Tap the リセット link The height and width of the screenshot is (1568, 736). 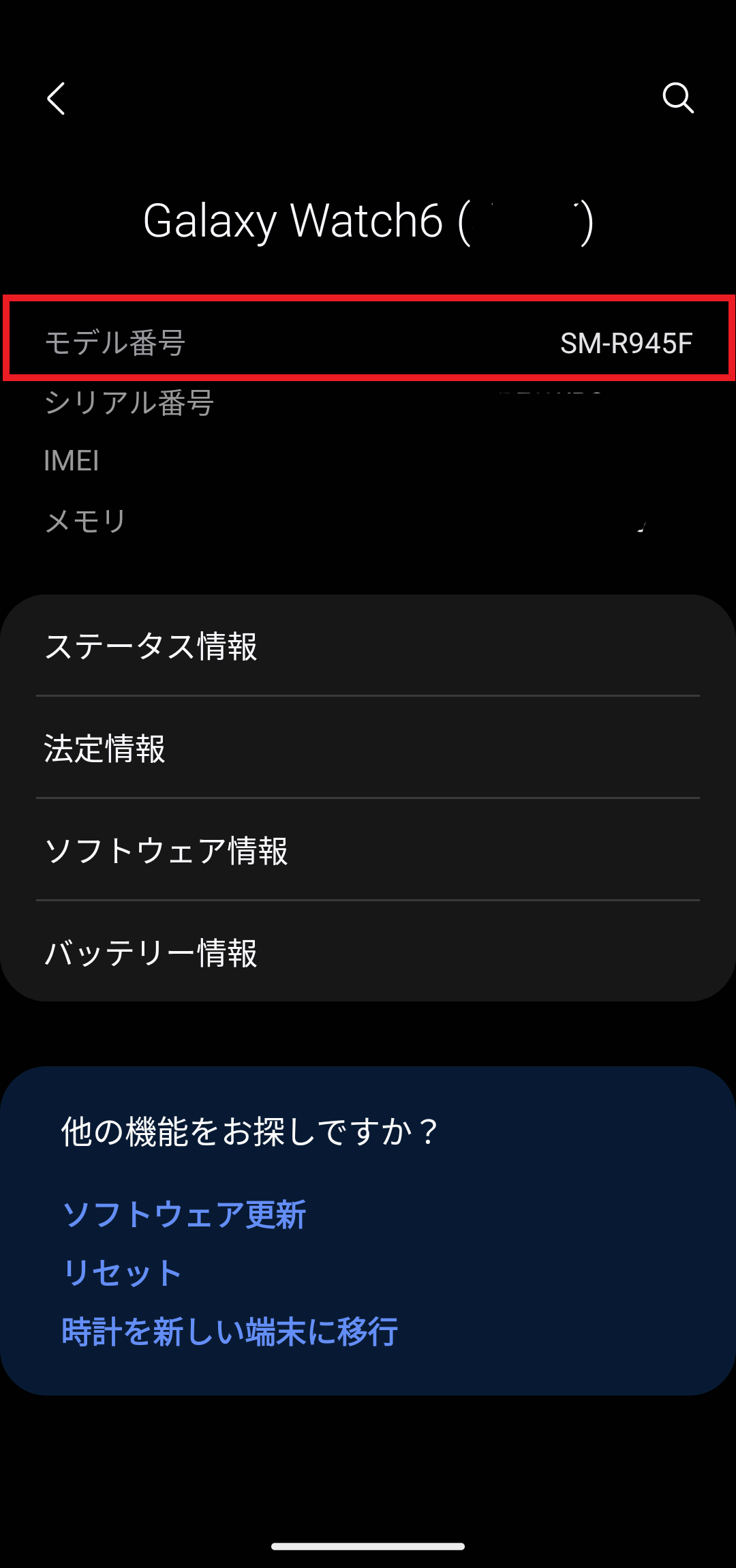123,1273
